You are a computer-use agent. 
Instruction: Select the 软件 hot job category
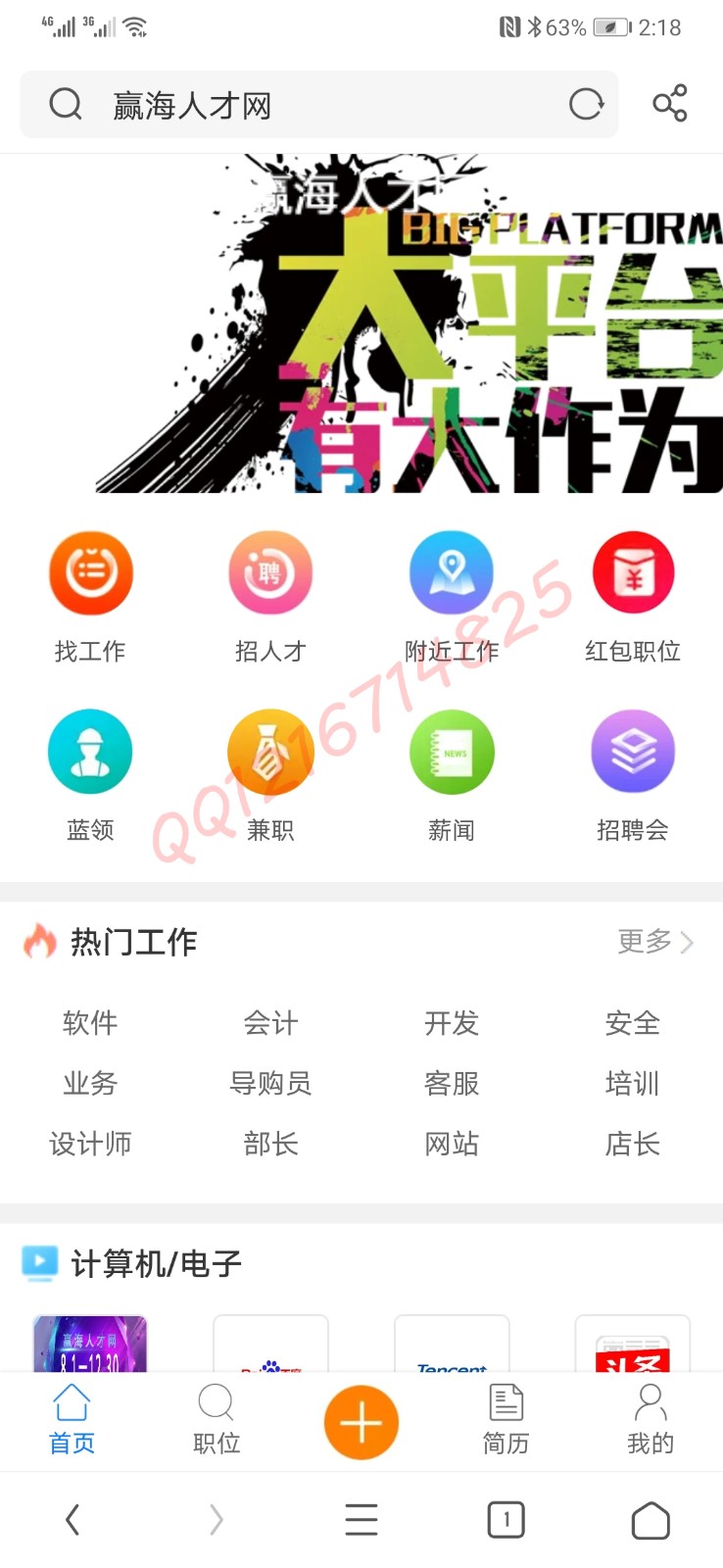point(90,1023)
